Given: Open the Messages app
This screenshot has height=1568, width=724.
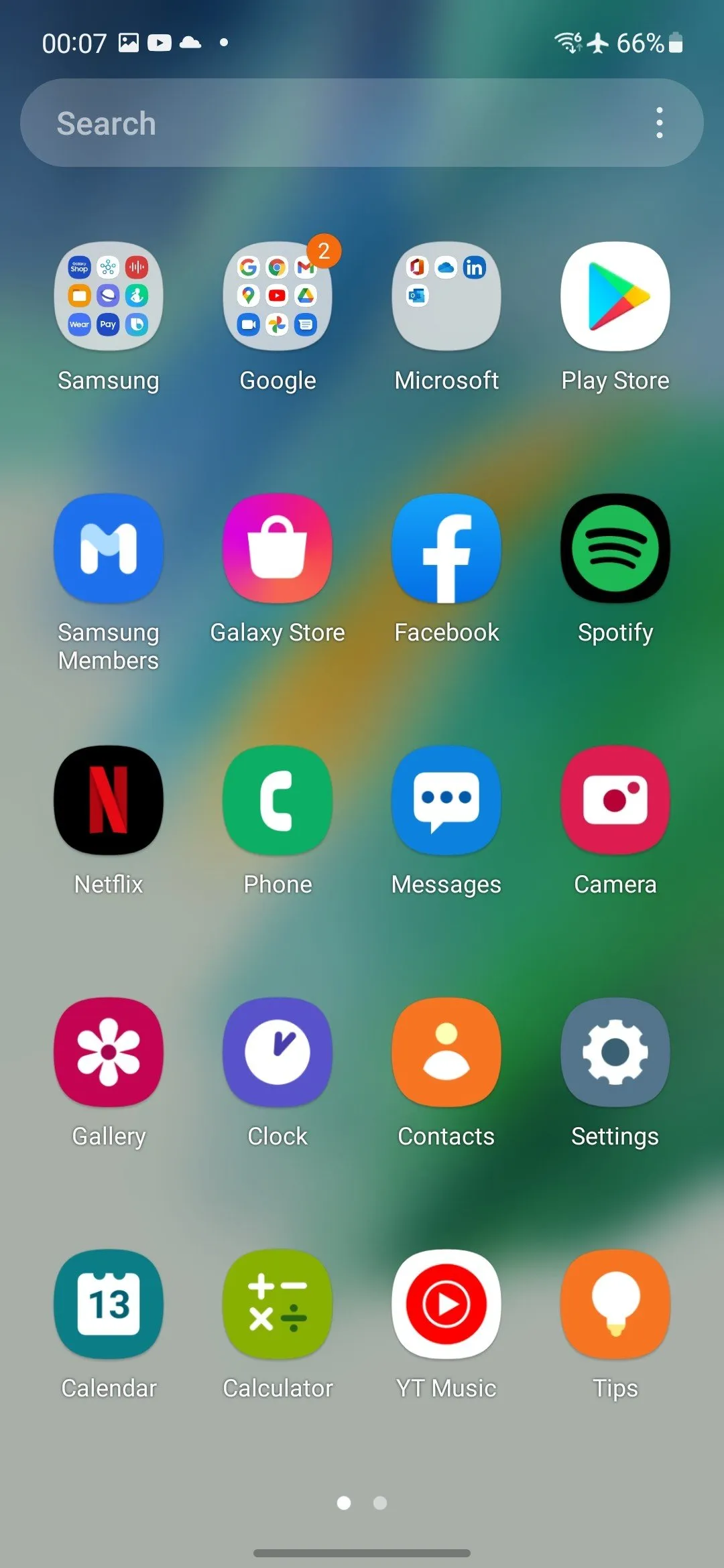Looking at the screenshot, I should [x=446, y=800].
